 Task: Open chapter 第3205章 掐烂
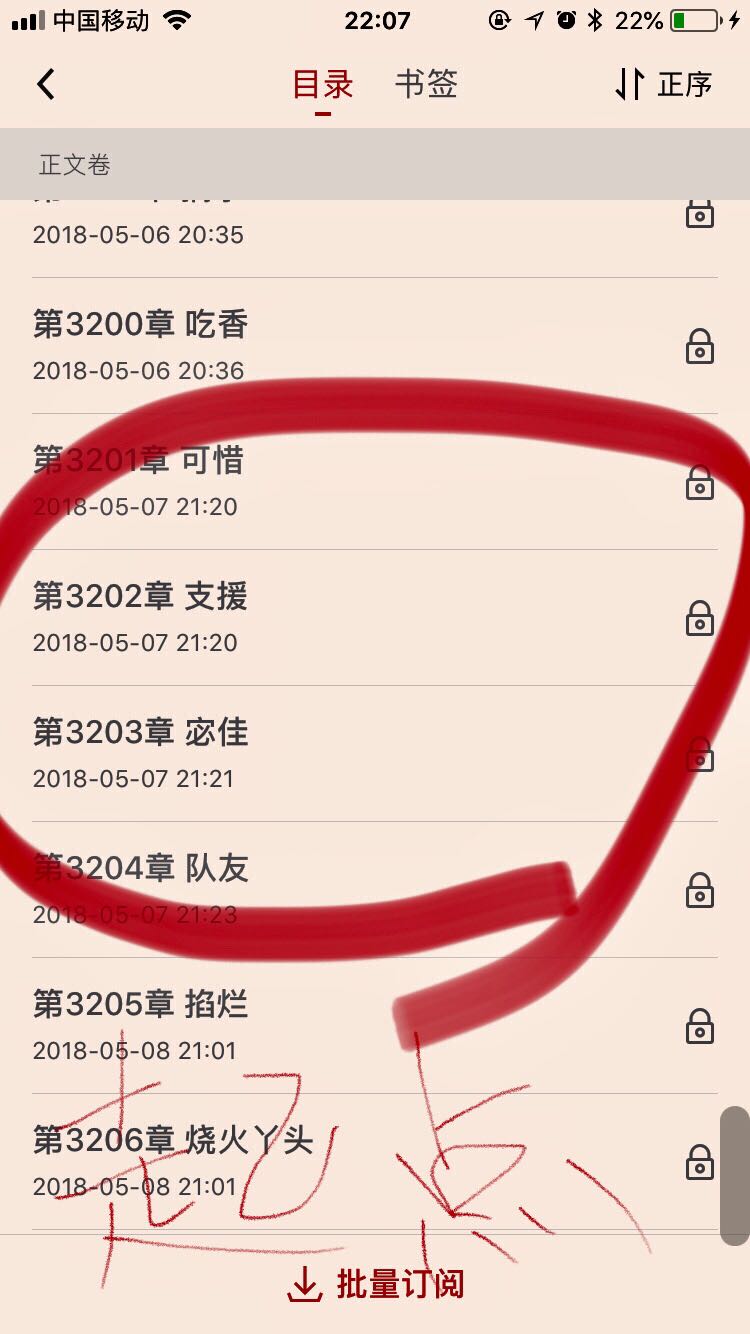coord(375,1026)
